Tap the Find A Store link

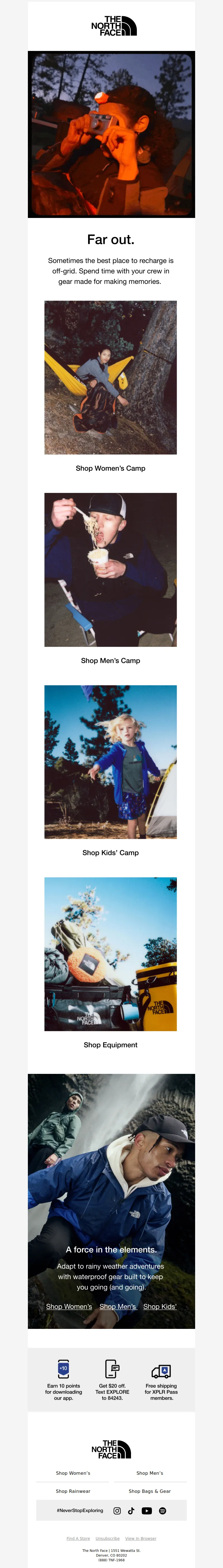point(78,1538)
